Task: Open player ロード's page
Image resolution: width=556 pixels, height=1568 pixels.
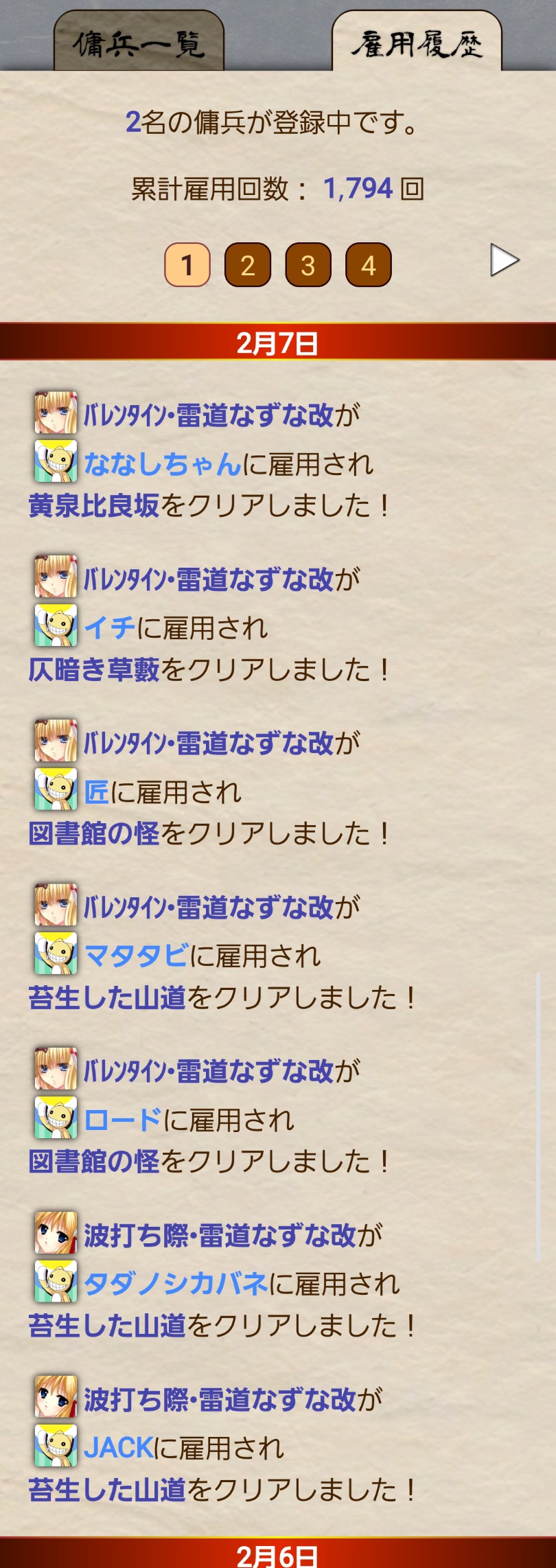Action: pos(123,1120)
